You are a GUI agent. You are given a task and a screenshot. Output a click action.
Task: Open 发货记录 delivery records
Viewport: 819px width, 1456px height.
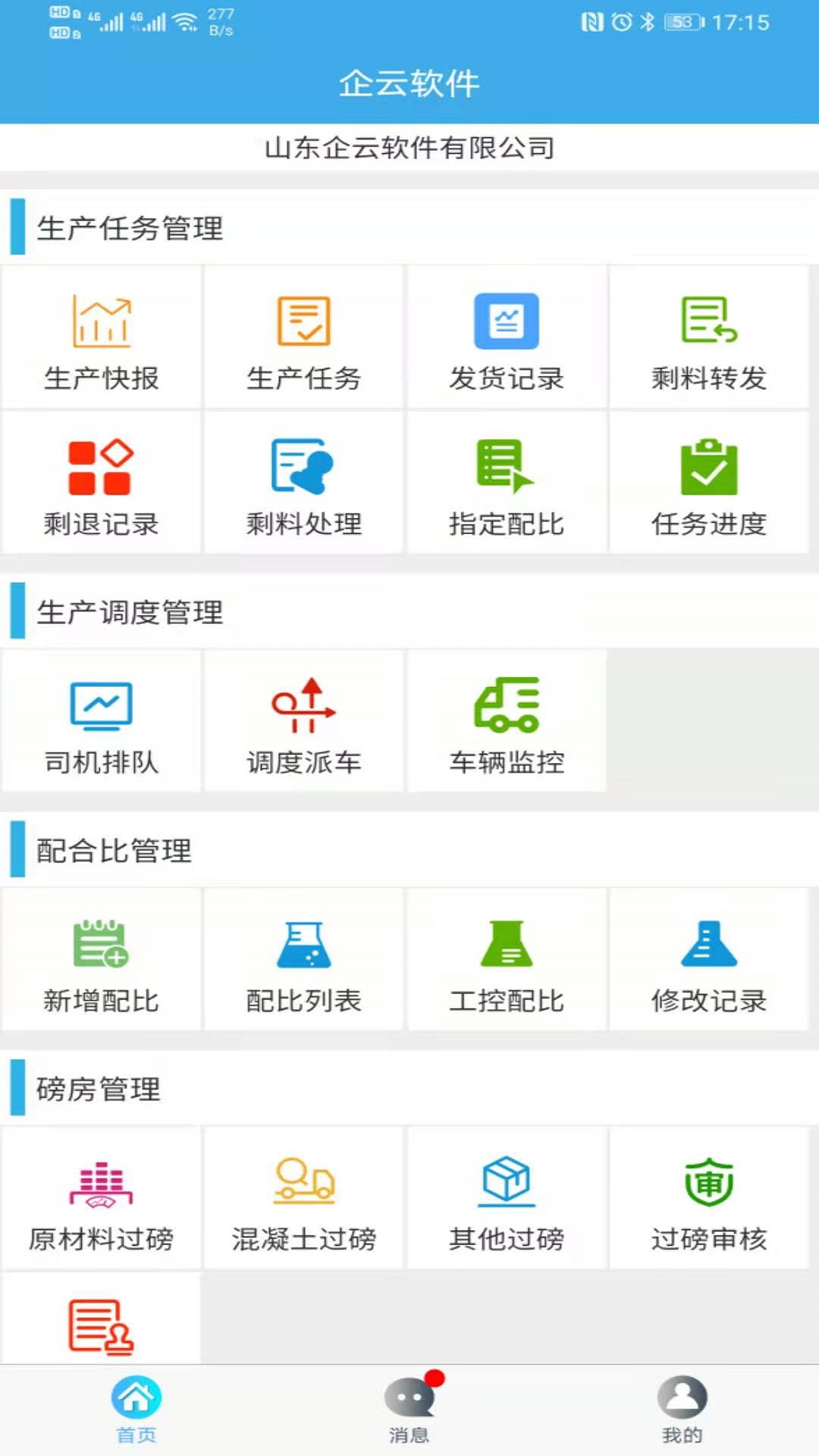pos(507,337)
